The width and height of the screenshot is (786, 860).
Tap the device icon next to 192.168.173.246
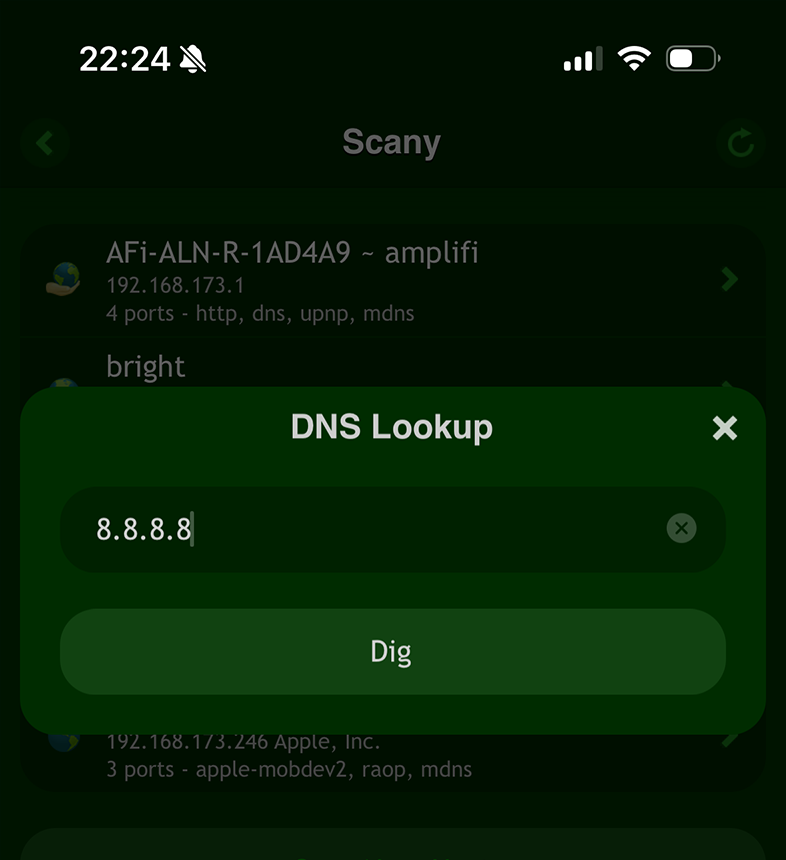click(x=63, y=740)
